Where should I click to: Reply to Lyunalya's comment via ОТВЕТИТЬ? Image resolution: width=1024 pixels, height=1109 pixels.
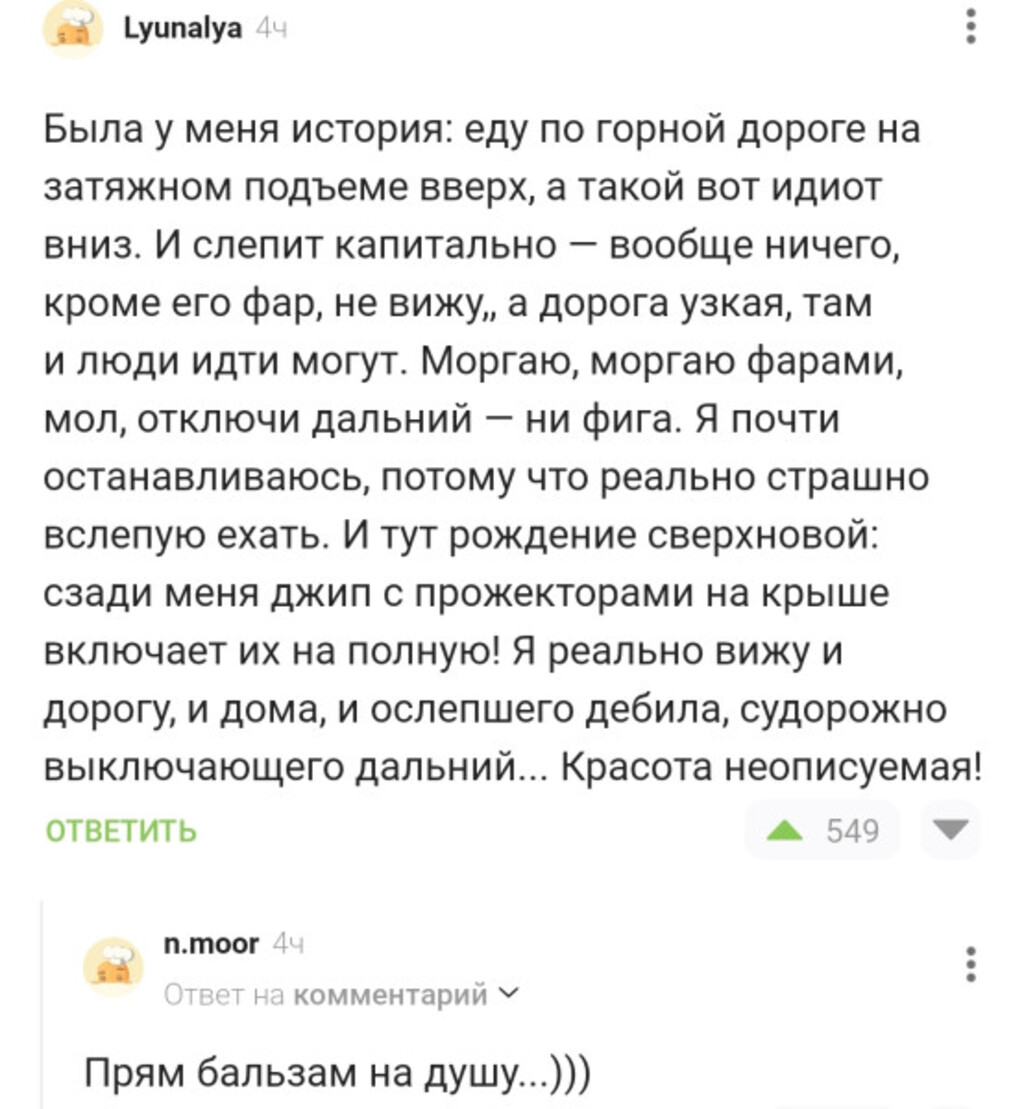point(121,831)
